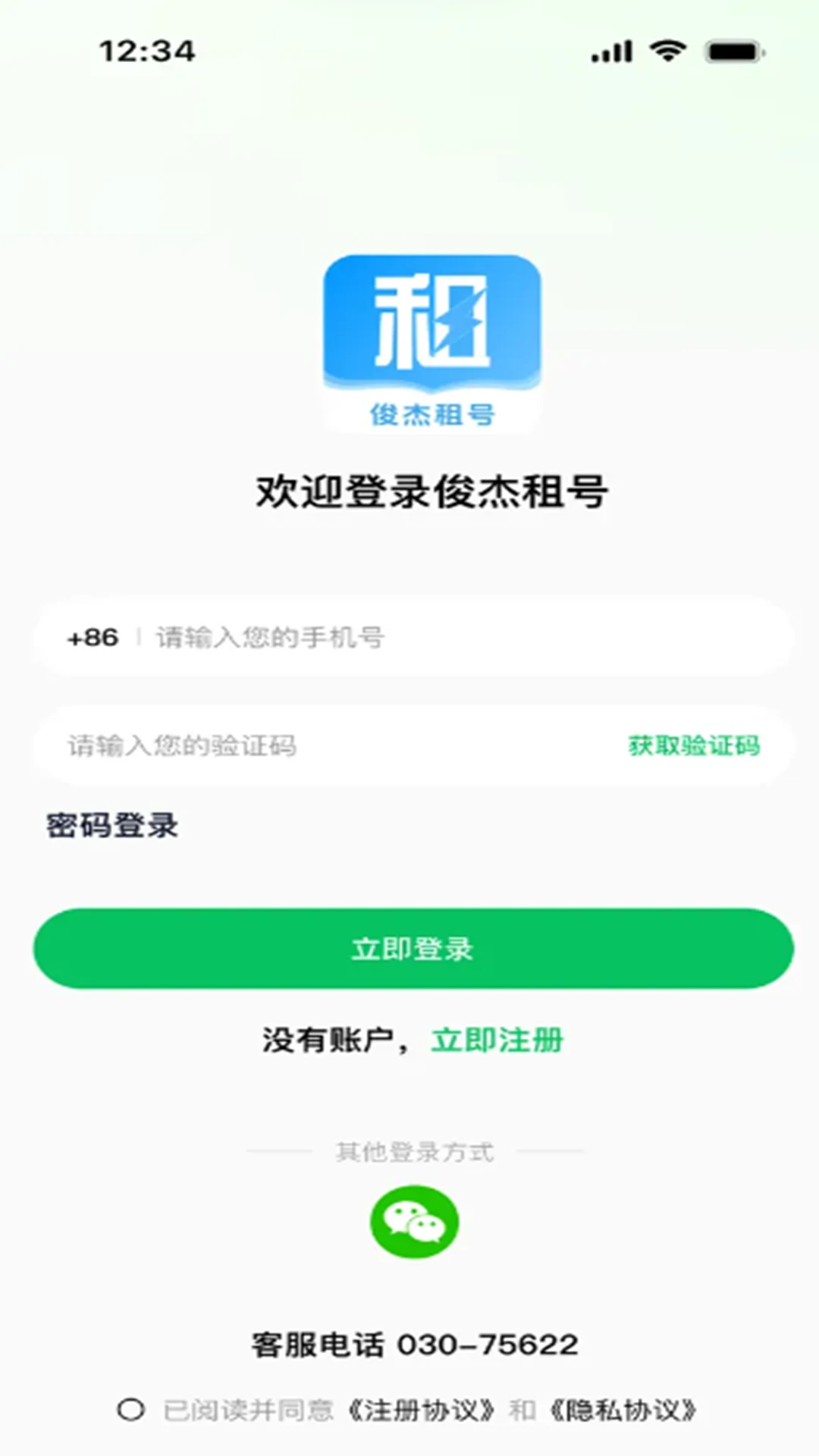Click the status bar clock showing 12:34
The width and height of the screenshot is (819, 1456).
tap(146, 50)
